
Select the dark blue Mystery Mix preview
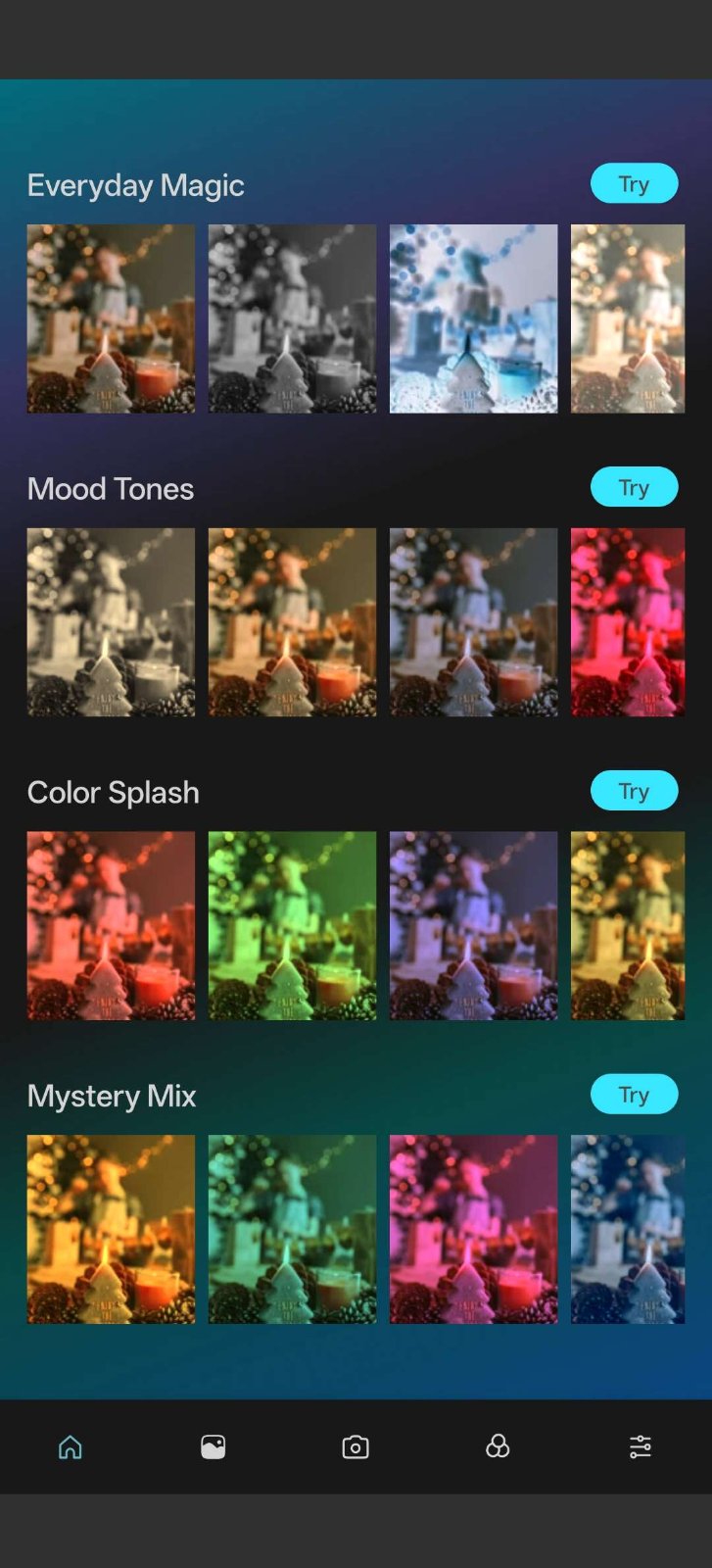(x=628, y=1229)
